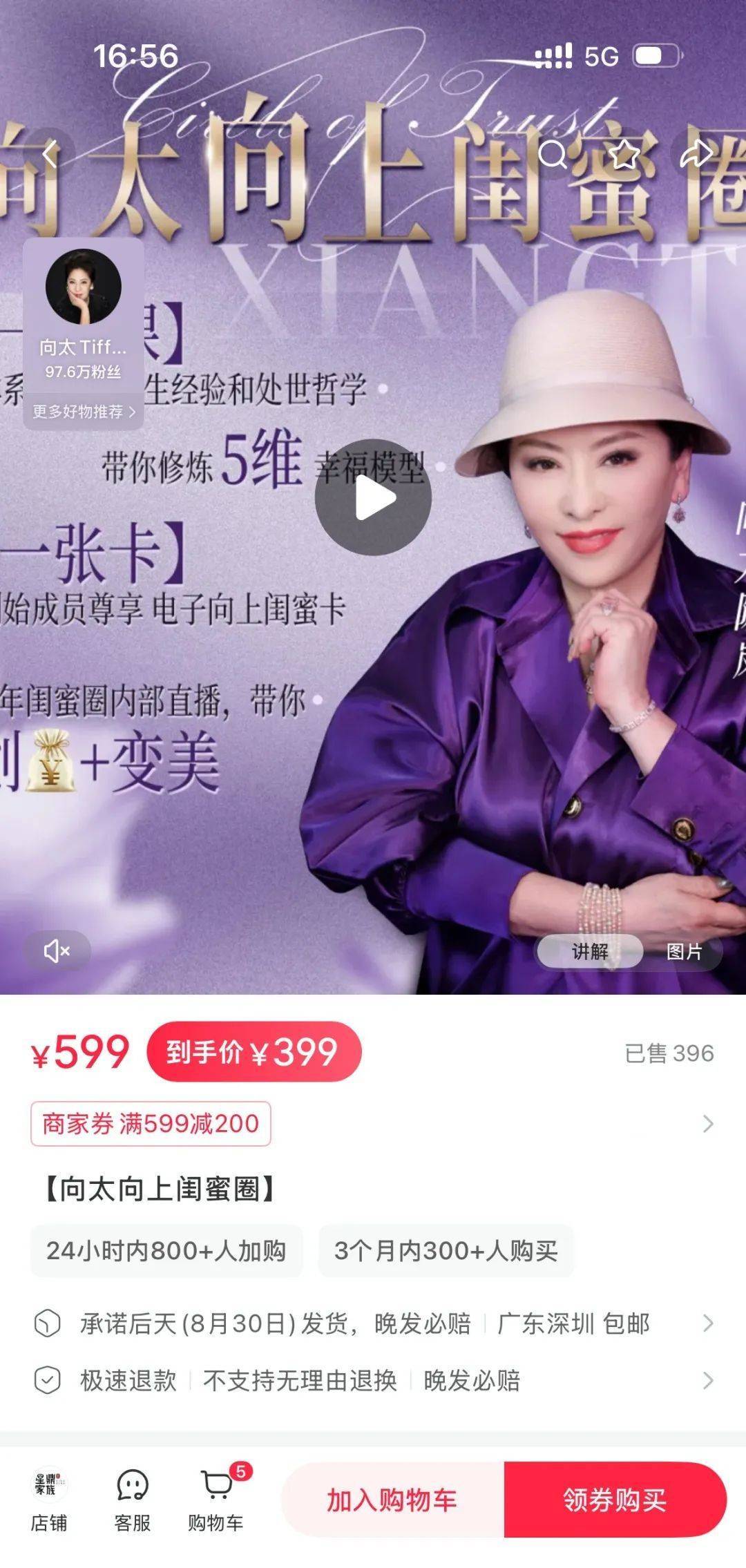Switch to the 图片 tab
The image size is (746, 1568).
pos(684,951)
